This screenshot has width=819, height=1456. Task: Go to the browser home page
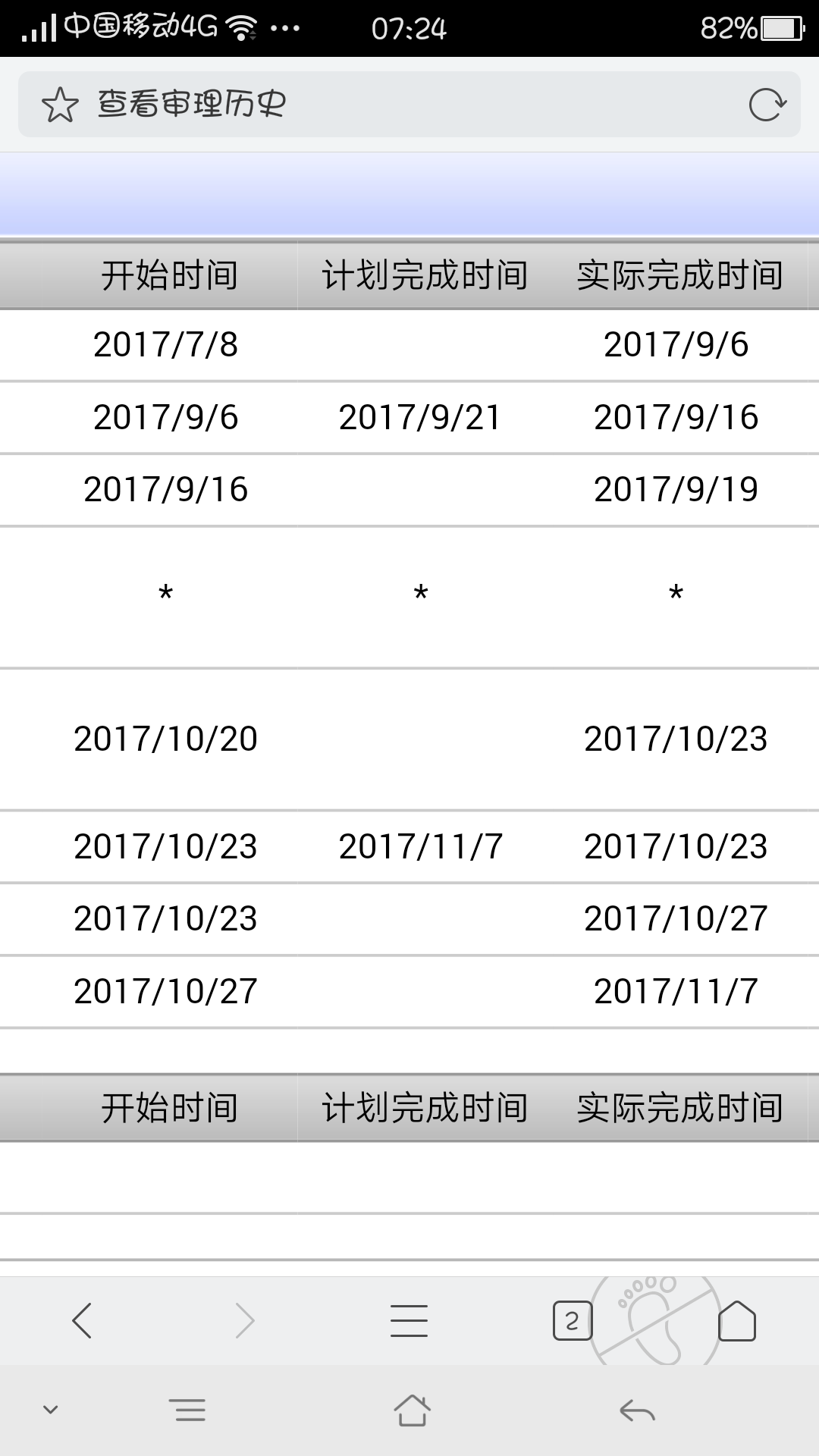[x=736, y=1320]
